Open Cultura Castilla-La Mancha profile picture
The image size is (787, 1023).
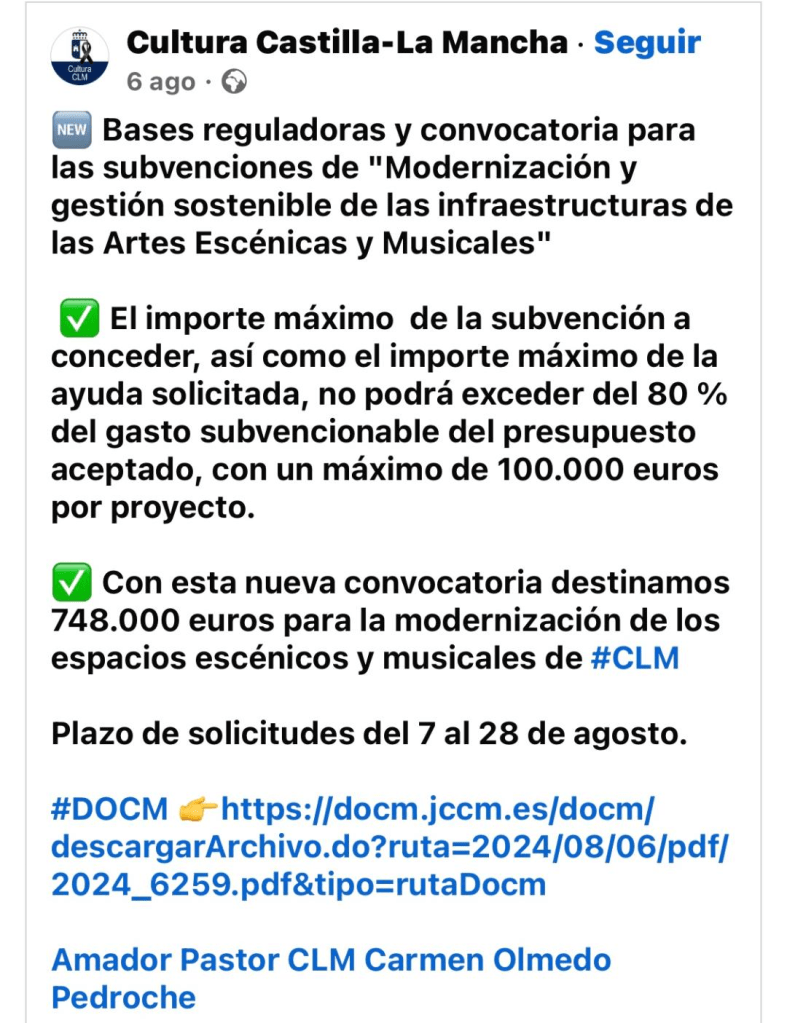80,57
